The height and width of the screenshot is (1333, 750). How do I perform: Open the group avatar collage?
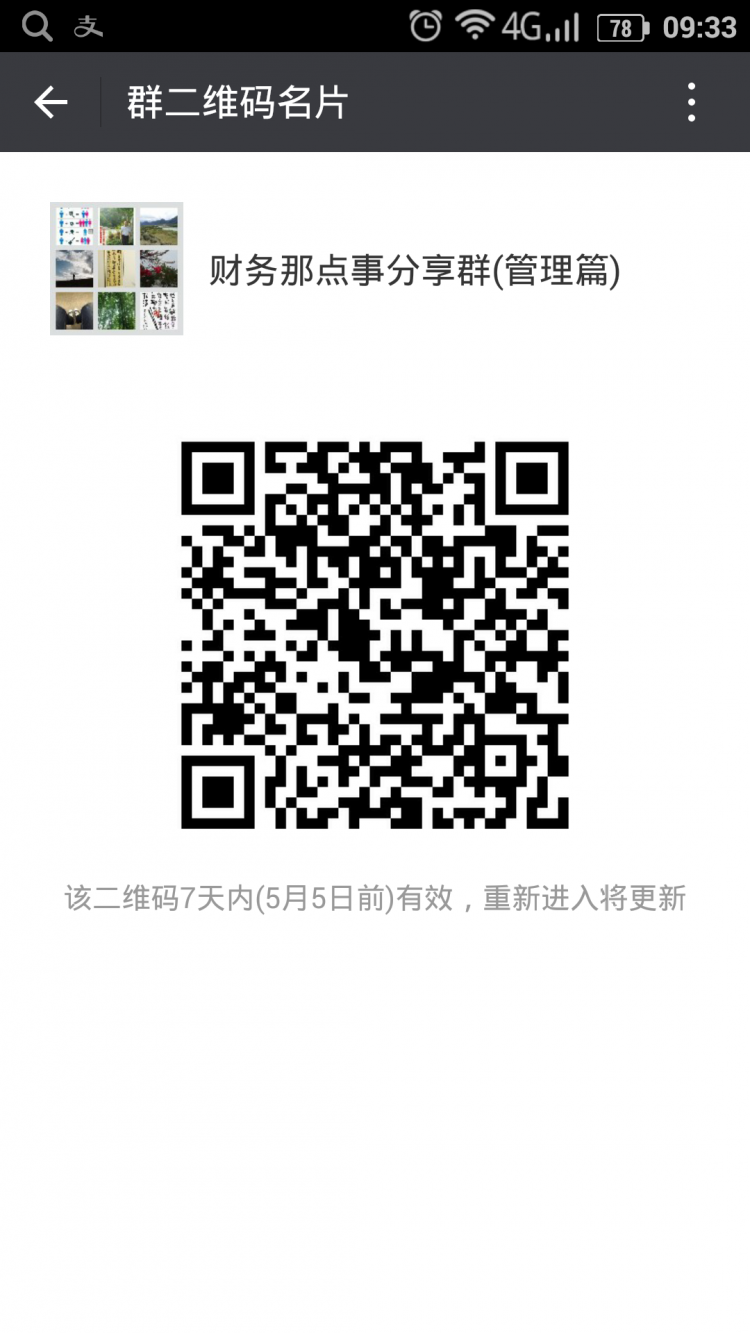click(116, 268)
